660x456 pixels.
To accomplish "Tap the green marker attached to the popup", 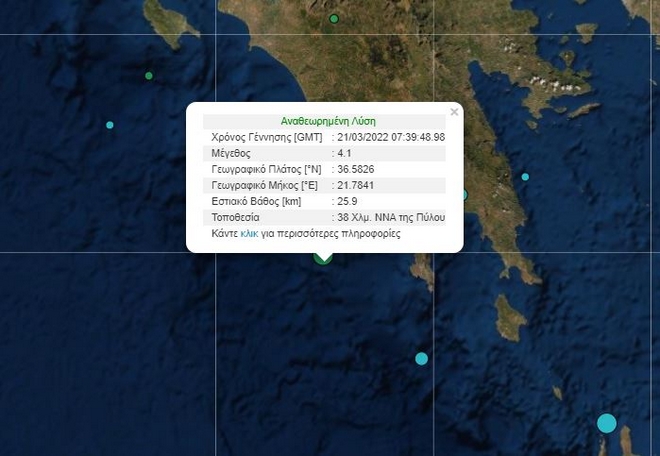I will 323,258.
